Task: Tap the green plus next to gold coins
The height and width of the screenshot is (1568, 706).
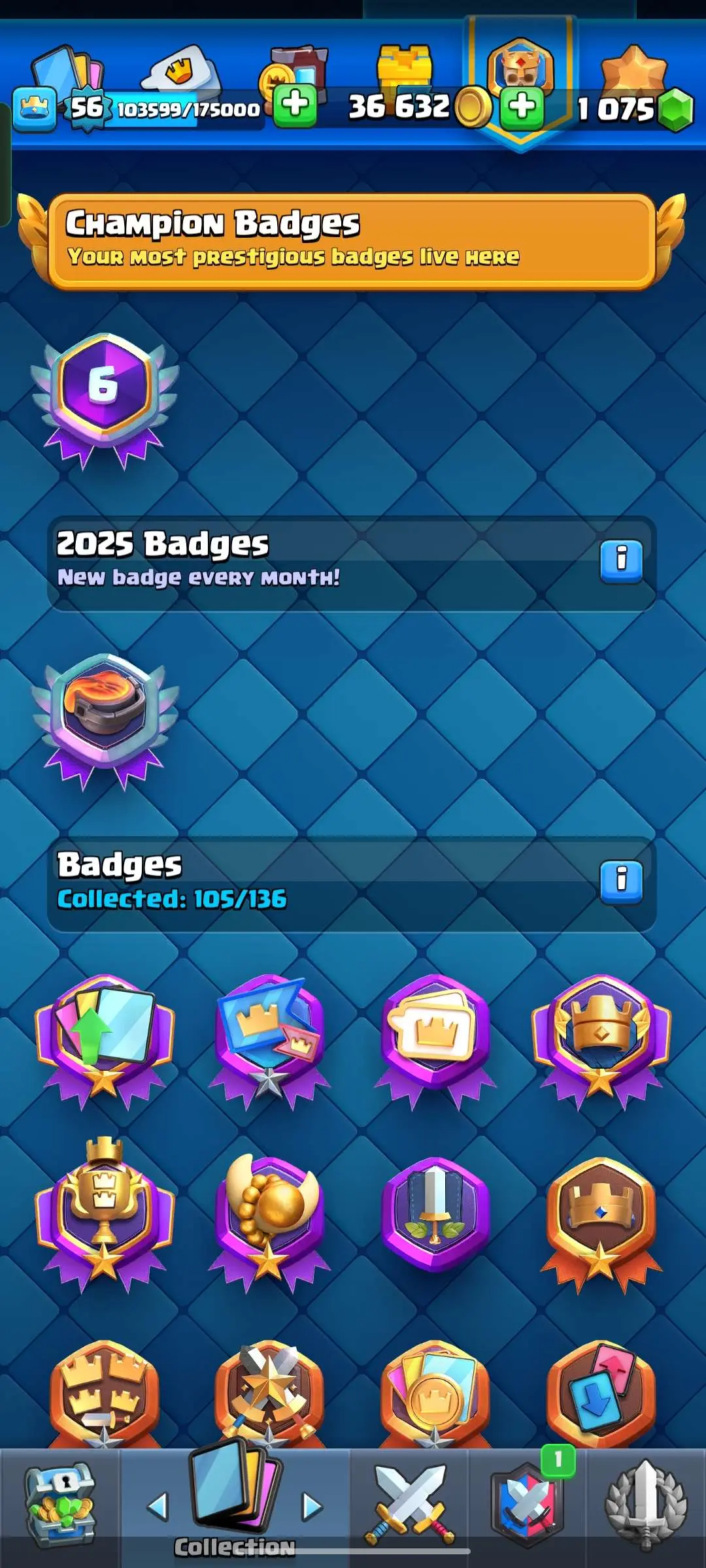Action: pyautogui.click(x=522, y=106)
